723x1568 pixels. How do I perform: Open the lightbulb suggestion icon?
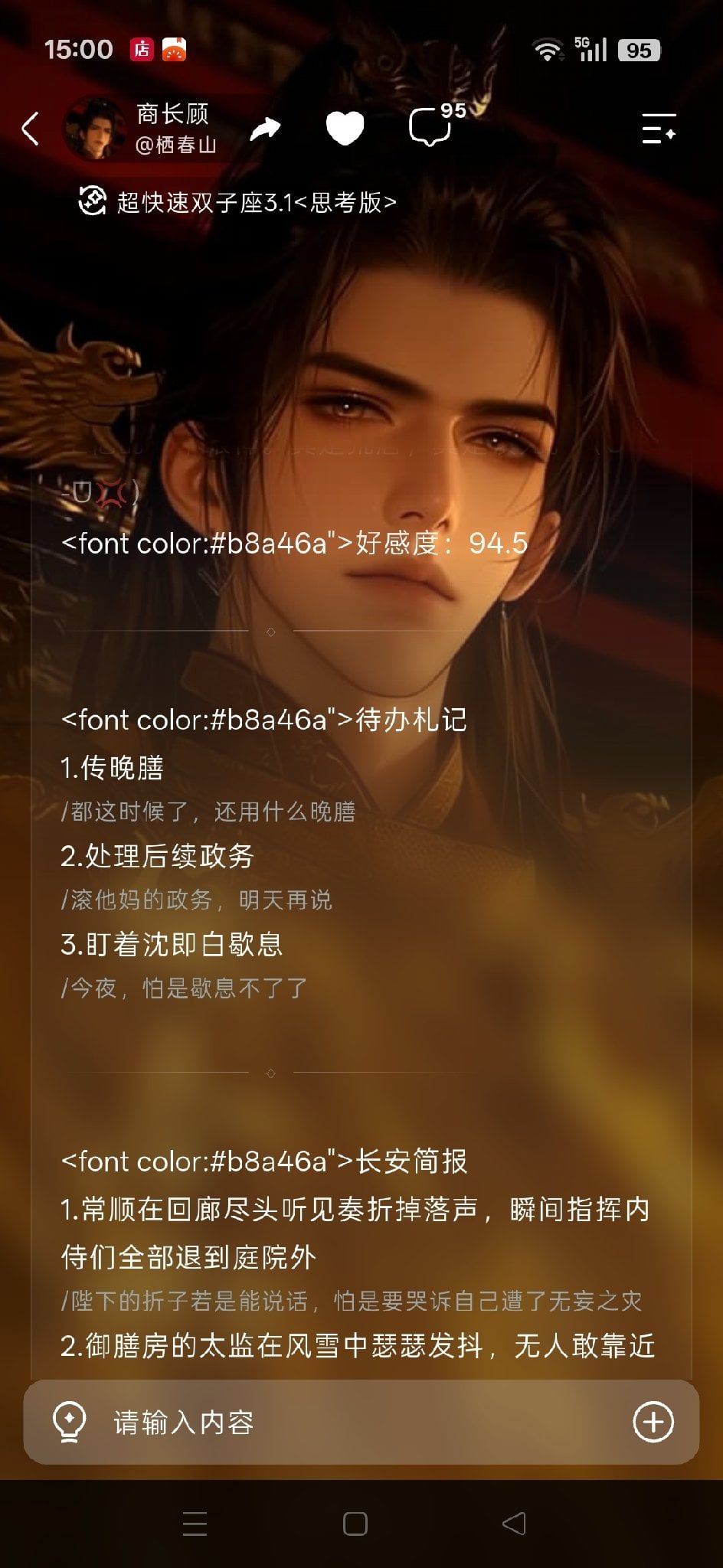pyautogui.click(x=69, y=1422)
